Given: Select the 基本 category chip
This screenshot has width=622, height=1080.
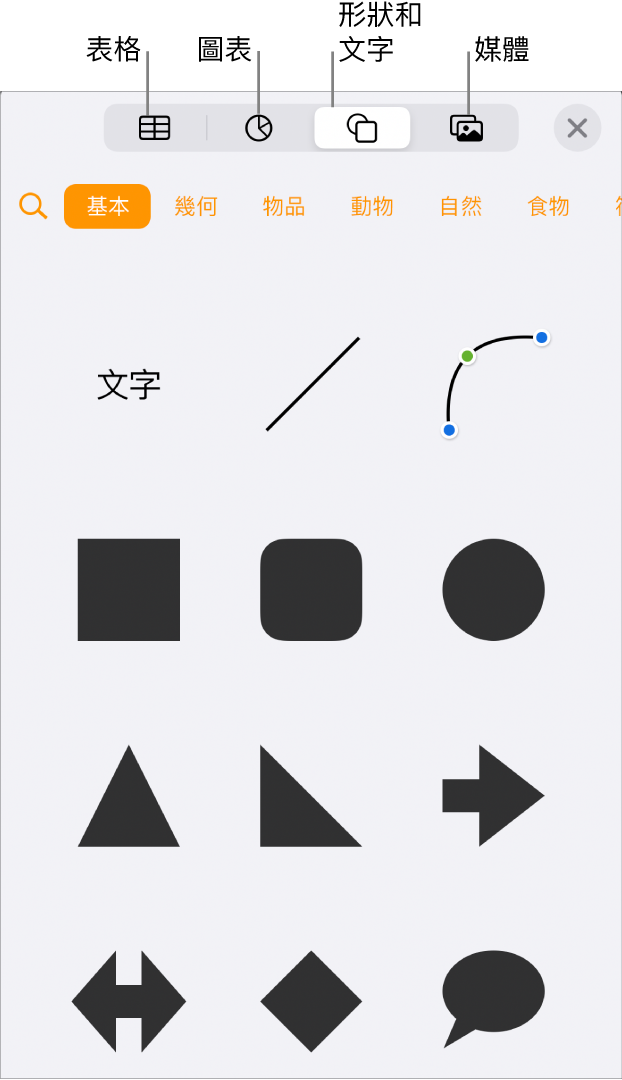Looking at the screenshot, I should [x=107, y=207].
